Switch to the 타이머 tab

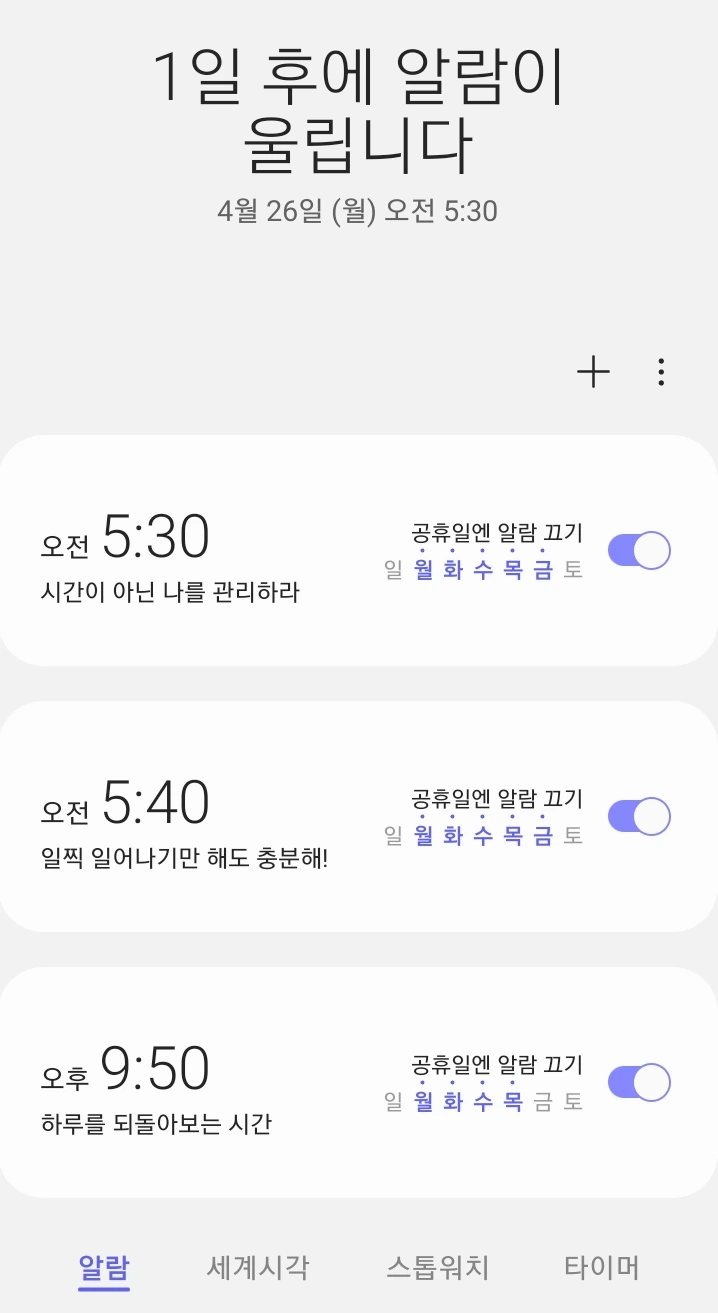pyautogui.click(x=602, y=1268)
